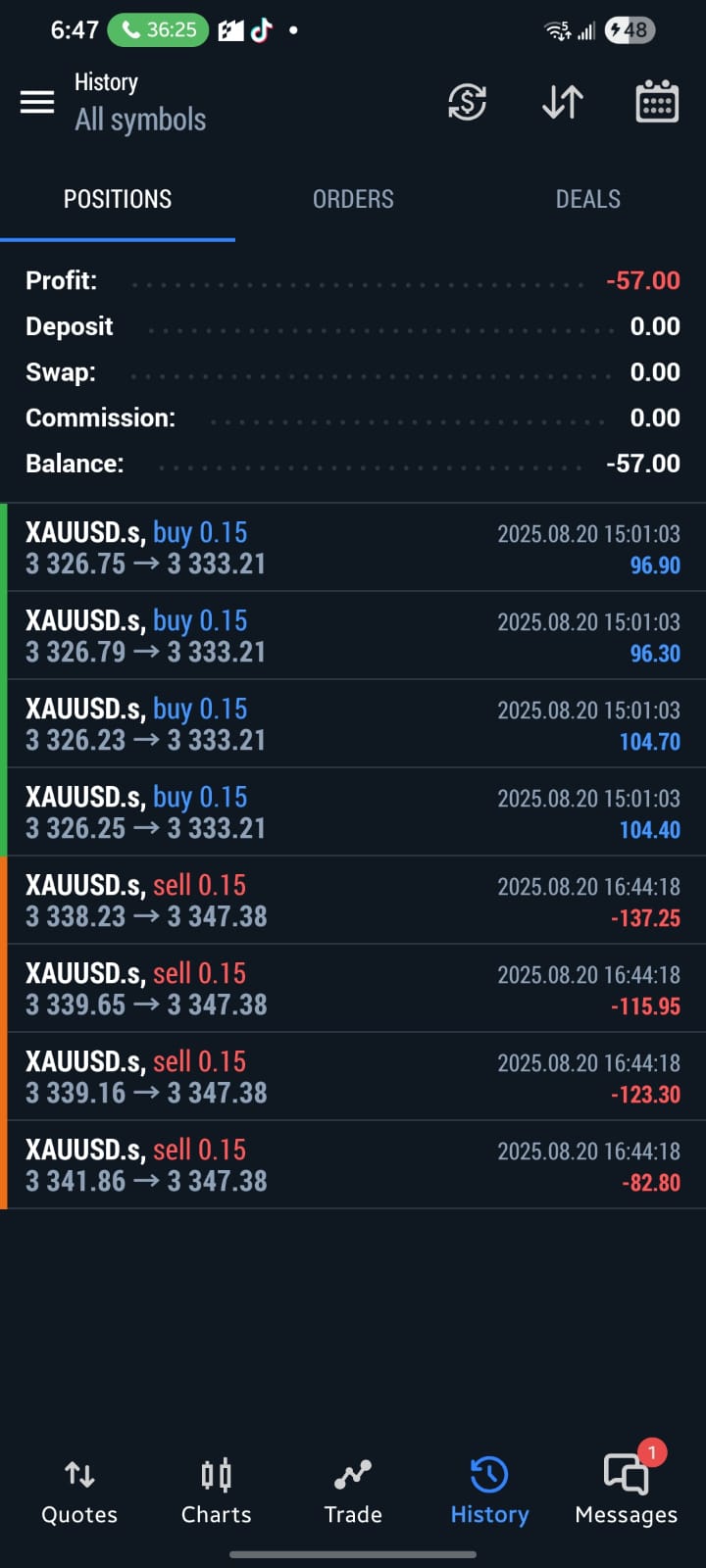Switch to the ORDERS tab
This screenshot has width=706, height=1568.
353,199
